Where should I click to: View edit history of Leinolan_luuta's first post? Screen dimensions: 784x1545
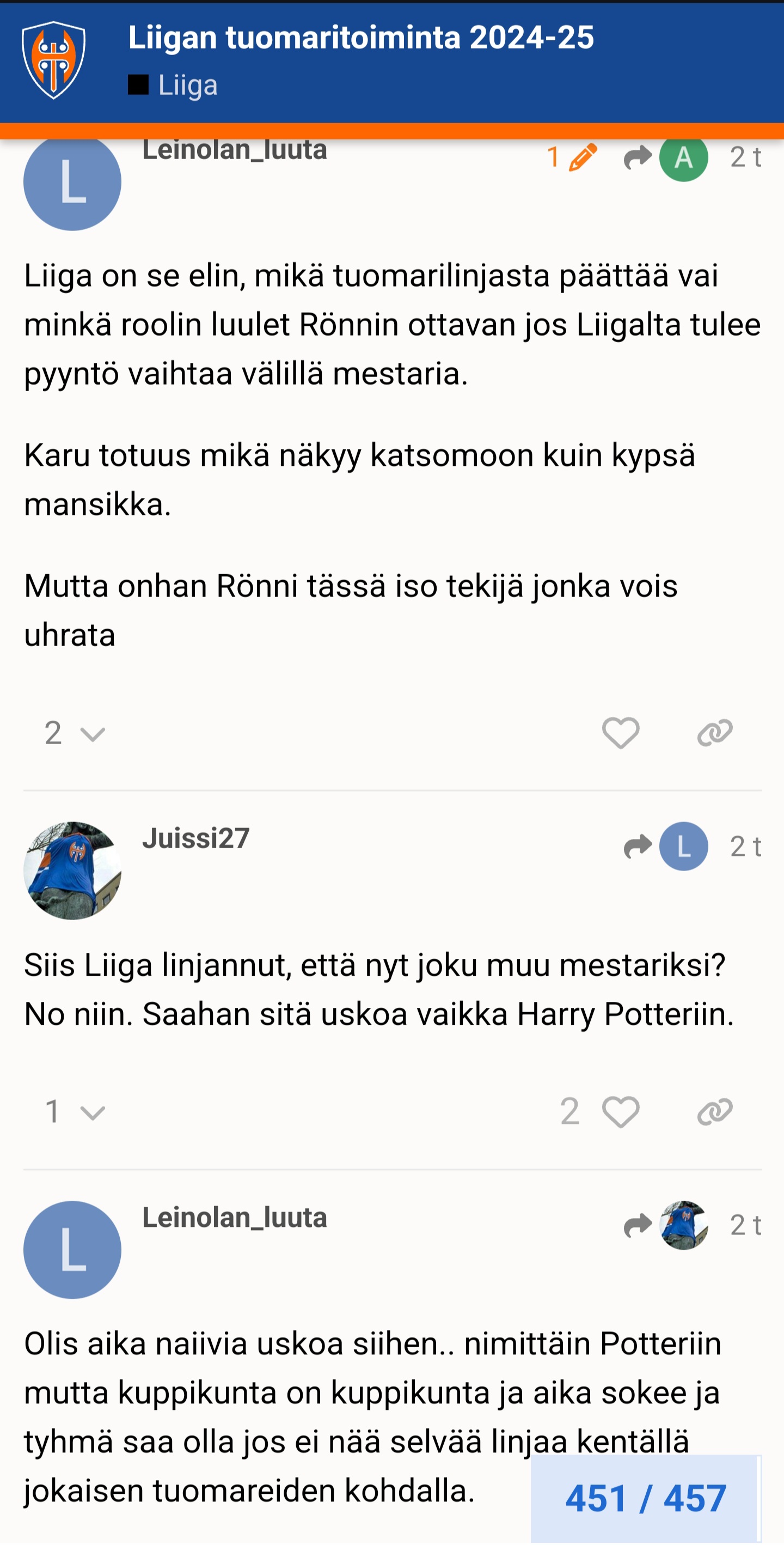point(572,158)
